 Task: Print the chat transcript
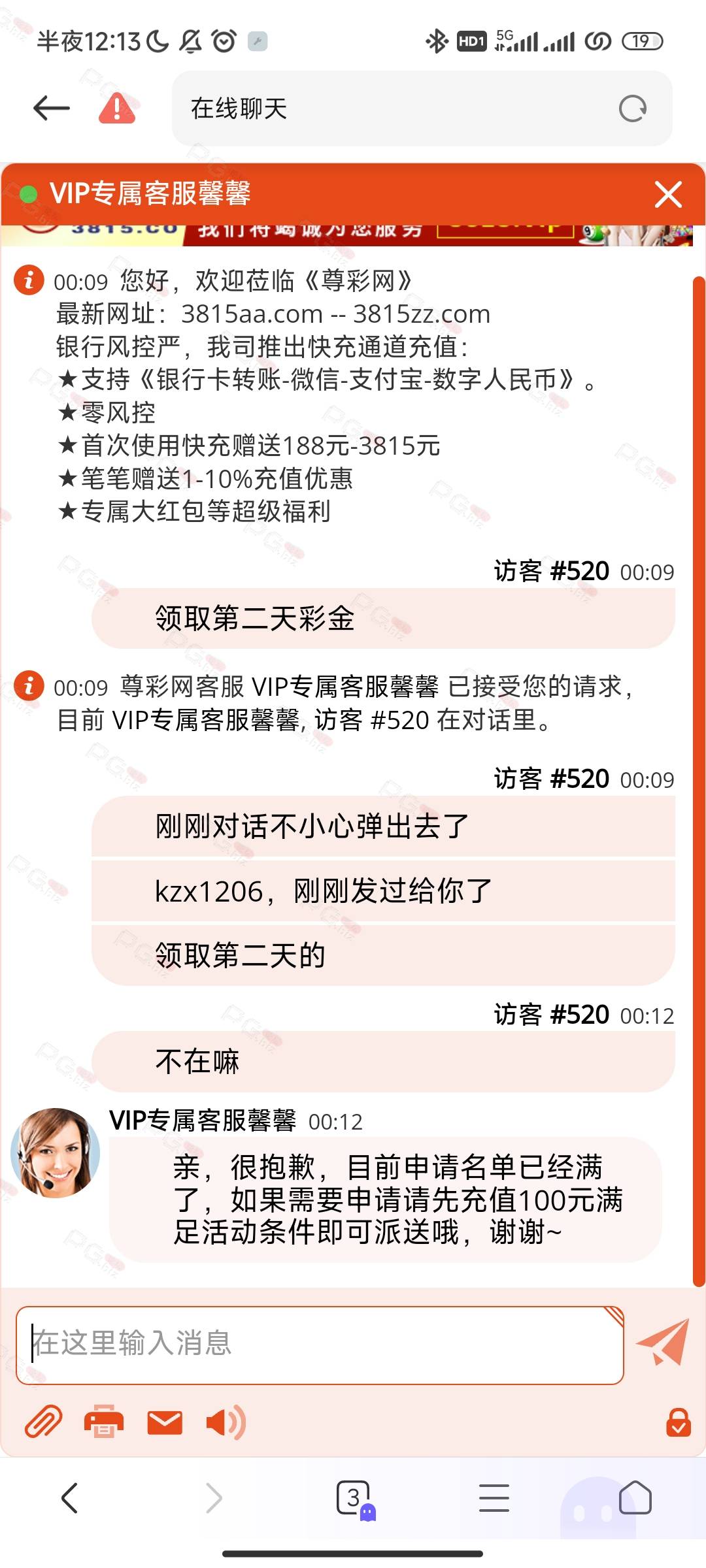click(x=104, y=1422)
